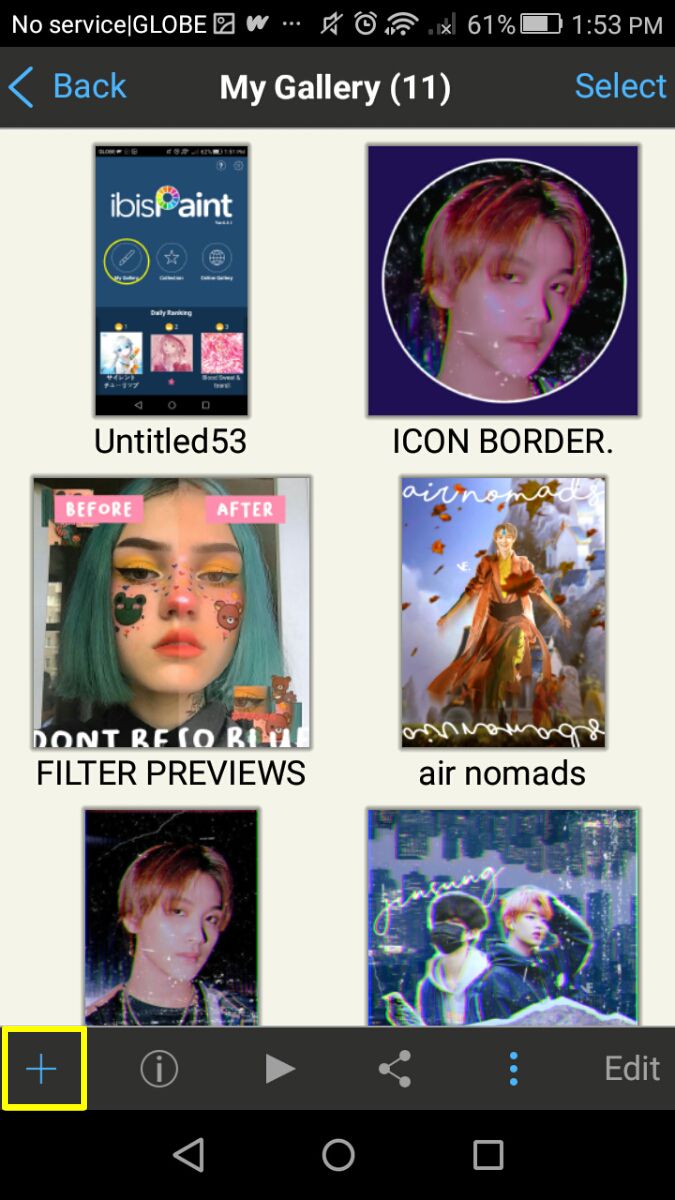Create a new canvas with plus icon
Image resolution: width=675 pixels, height=1200 pixels.
43,1068
